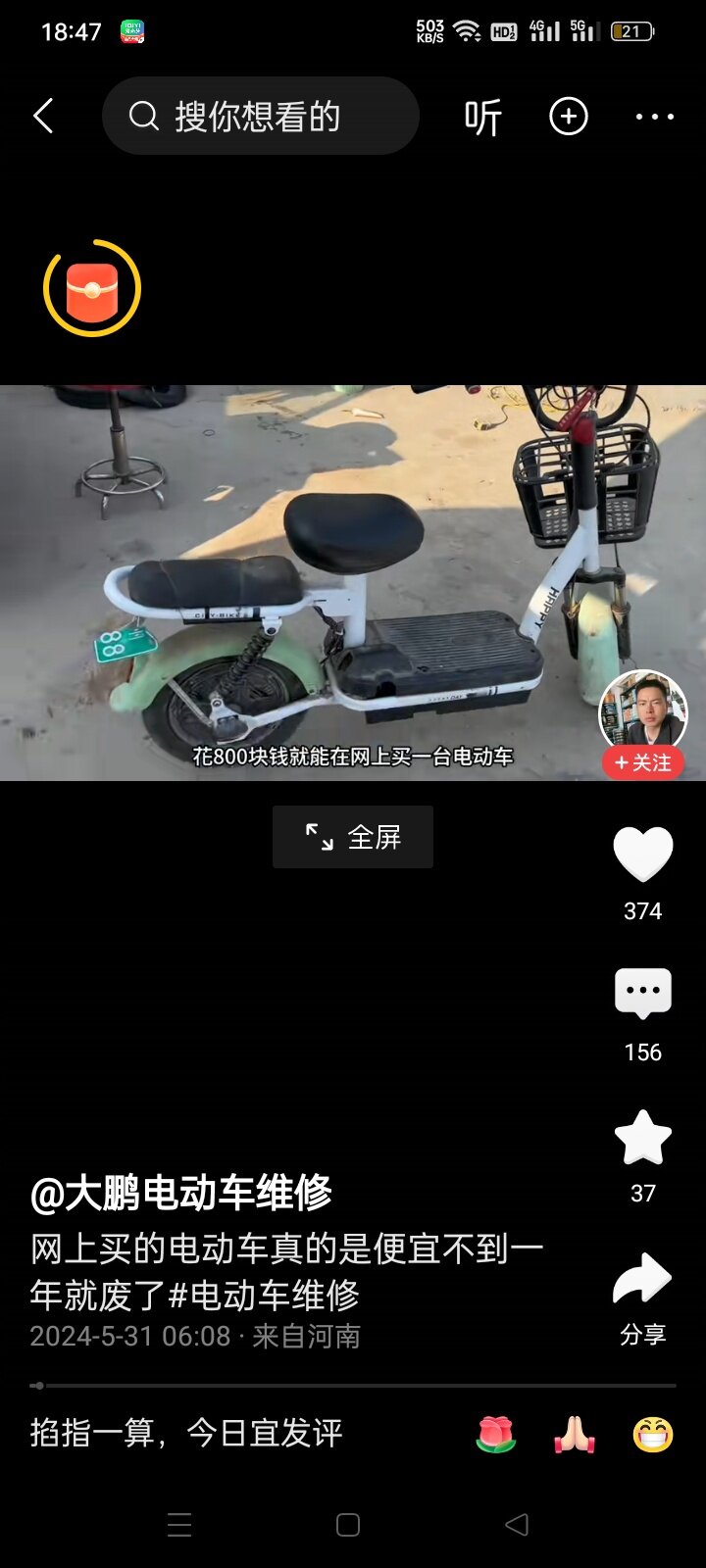Send the rose emoji quick comment
Viewport: 706px width, 1568px height.
point(496,1435)
